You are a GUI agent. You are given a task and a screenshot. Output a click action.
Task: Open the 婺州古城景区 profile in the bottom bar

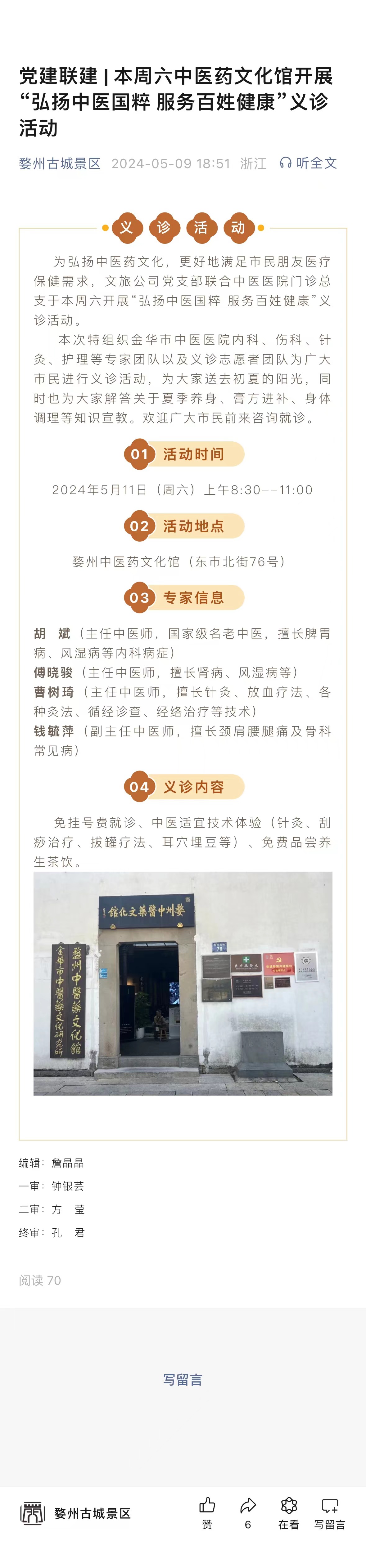pos(76,1513)
